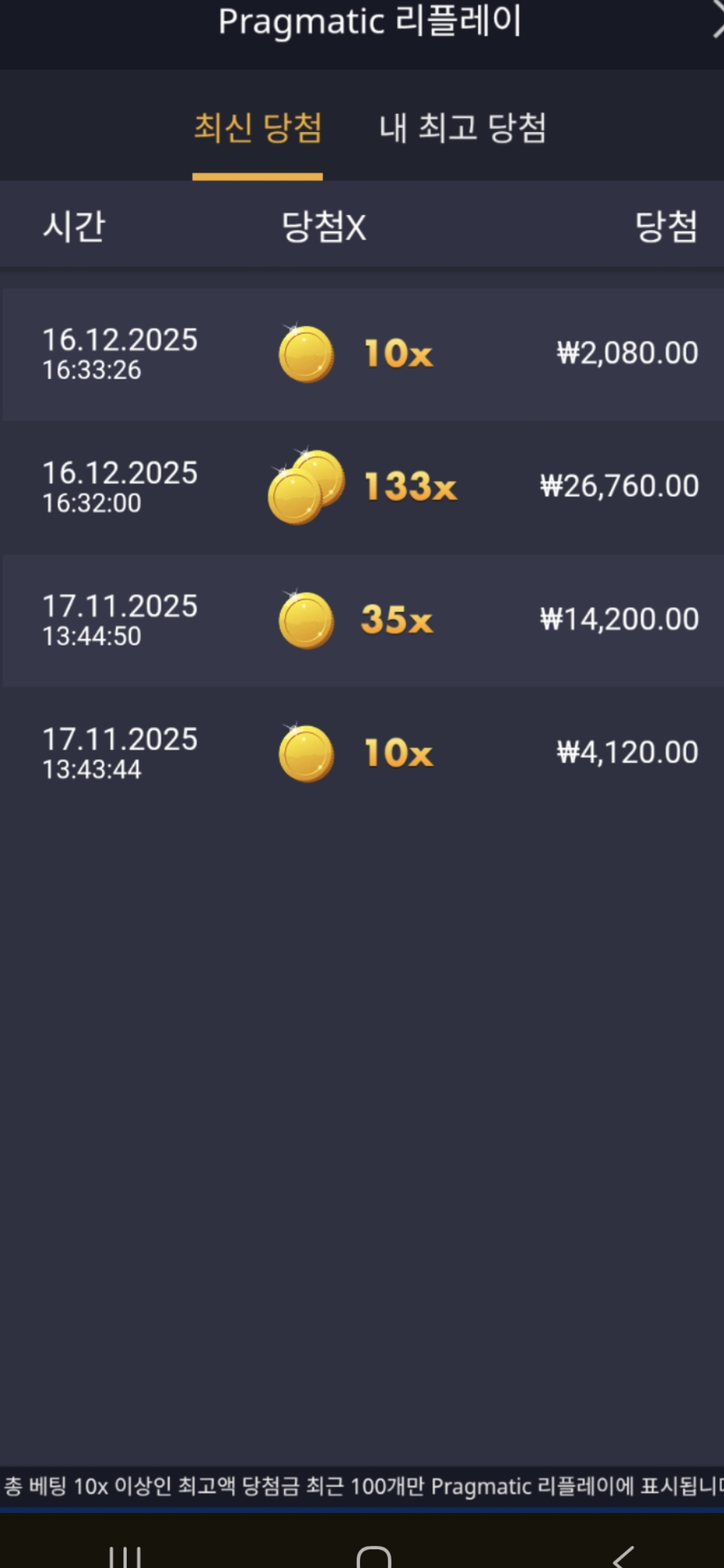Screen dimensions: 724x1568
Task: Open the 35x replay worth ₩14,200.00
Action: click(x=362, y=620)
